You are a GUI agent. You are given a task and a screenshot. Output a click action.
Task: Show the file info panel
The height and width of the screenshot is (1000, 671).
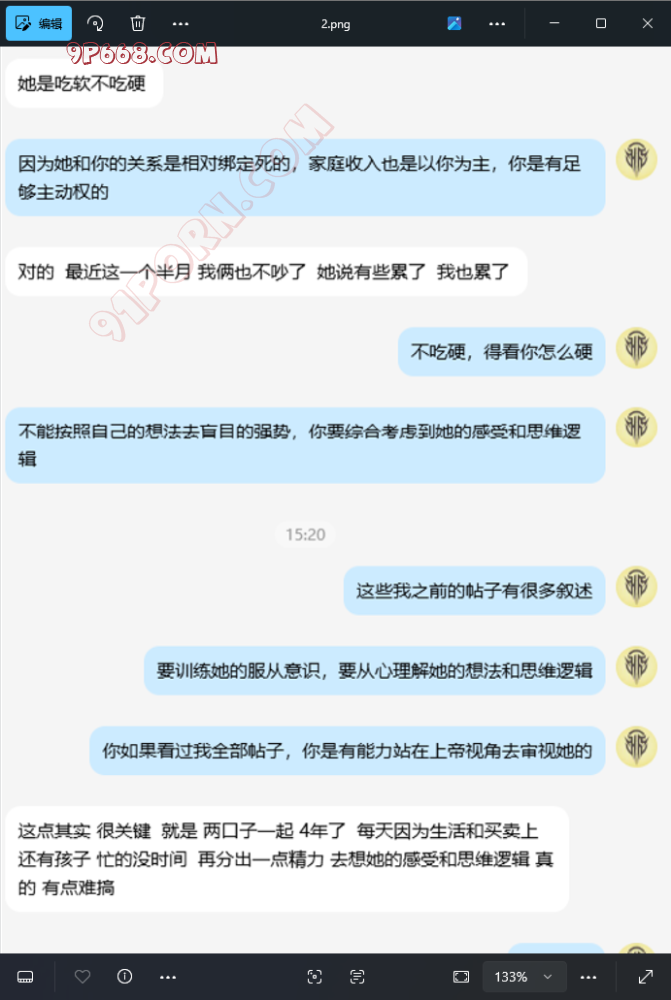[125, 976]
